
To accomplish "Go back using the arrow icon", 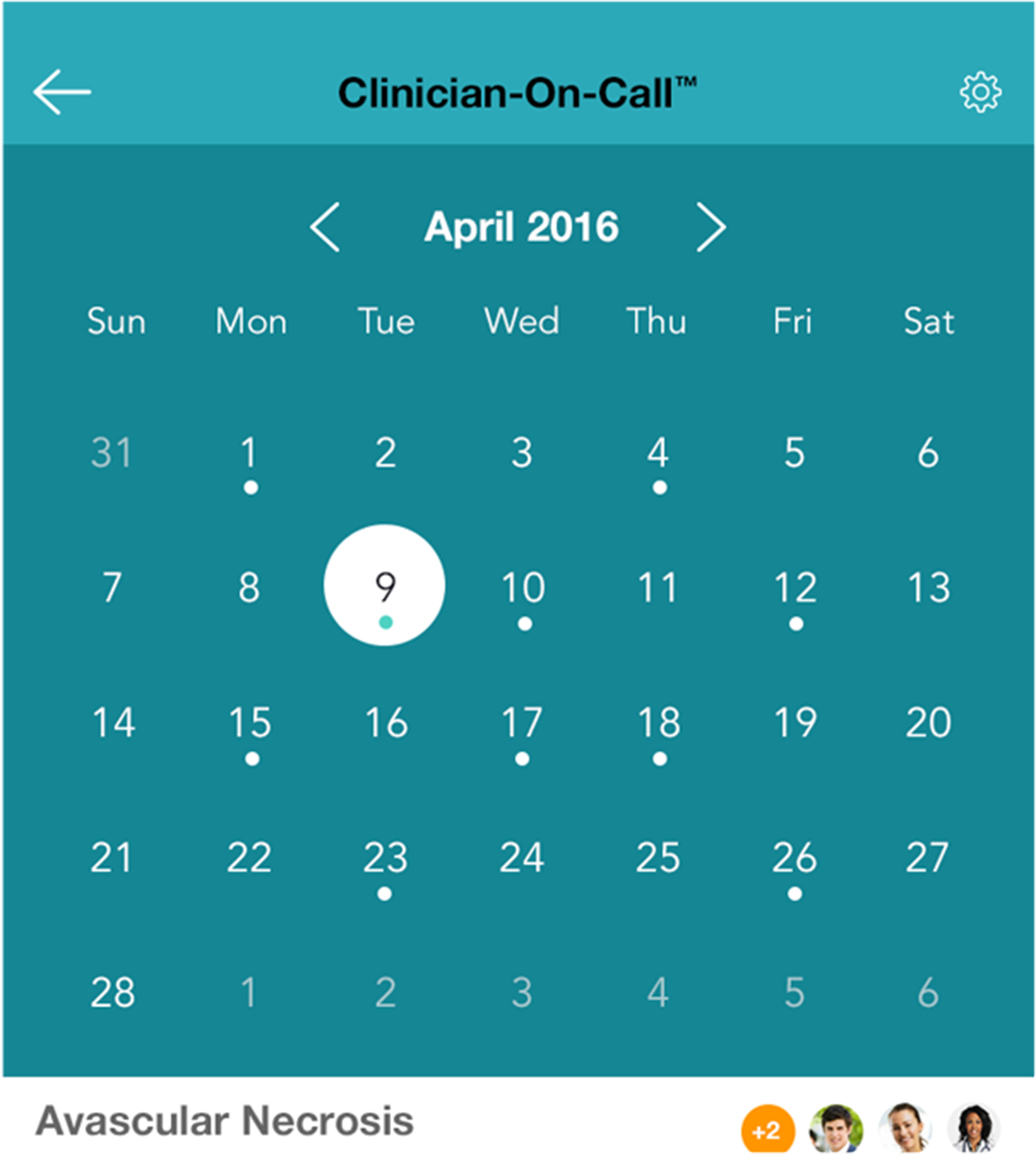I will tap(62, 92).
